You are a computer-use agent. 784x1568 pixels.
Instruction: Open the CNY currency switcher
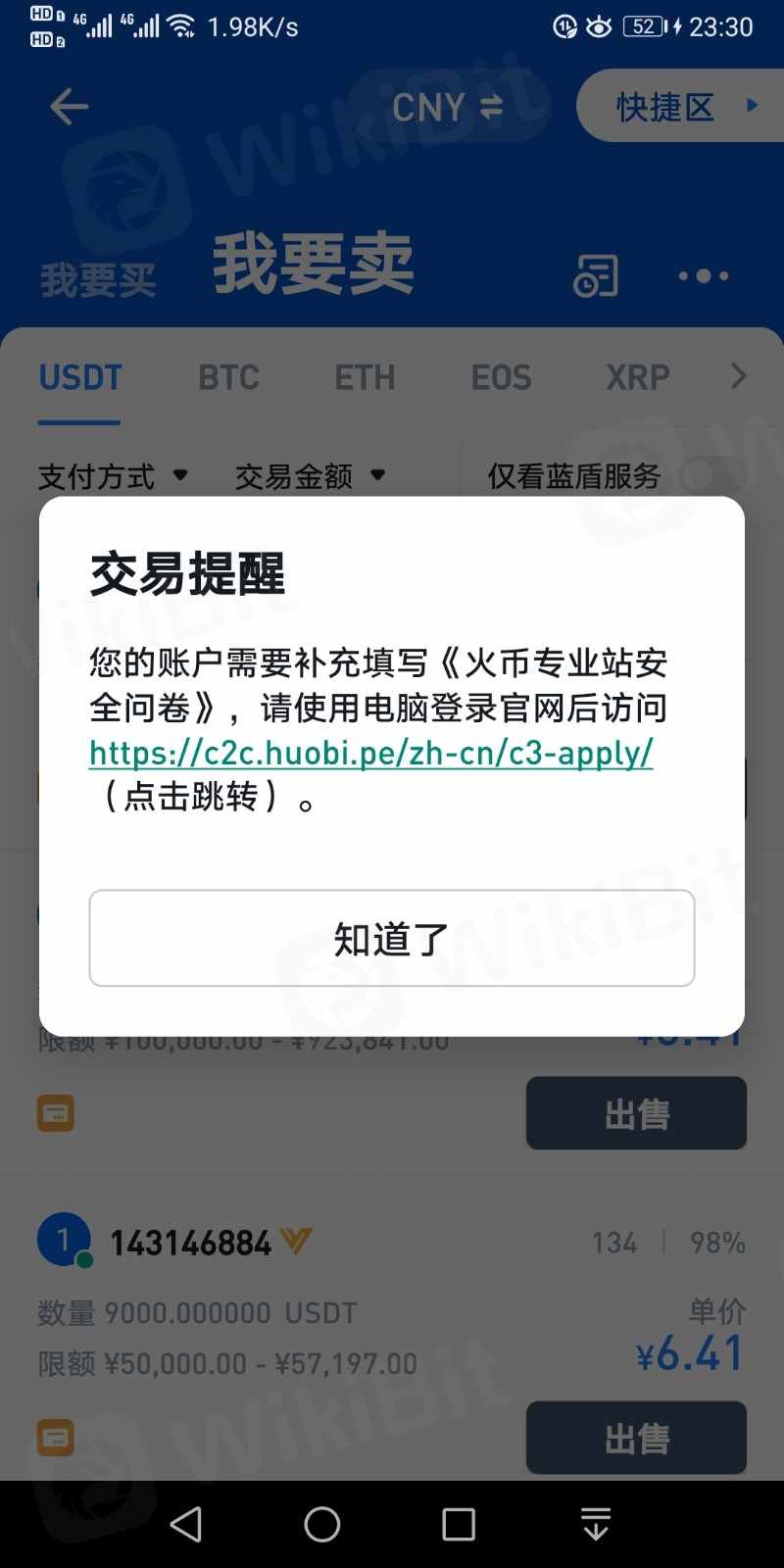click(447, 107)
